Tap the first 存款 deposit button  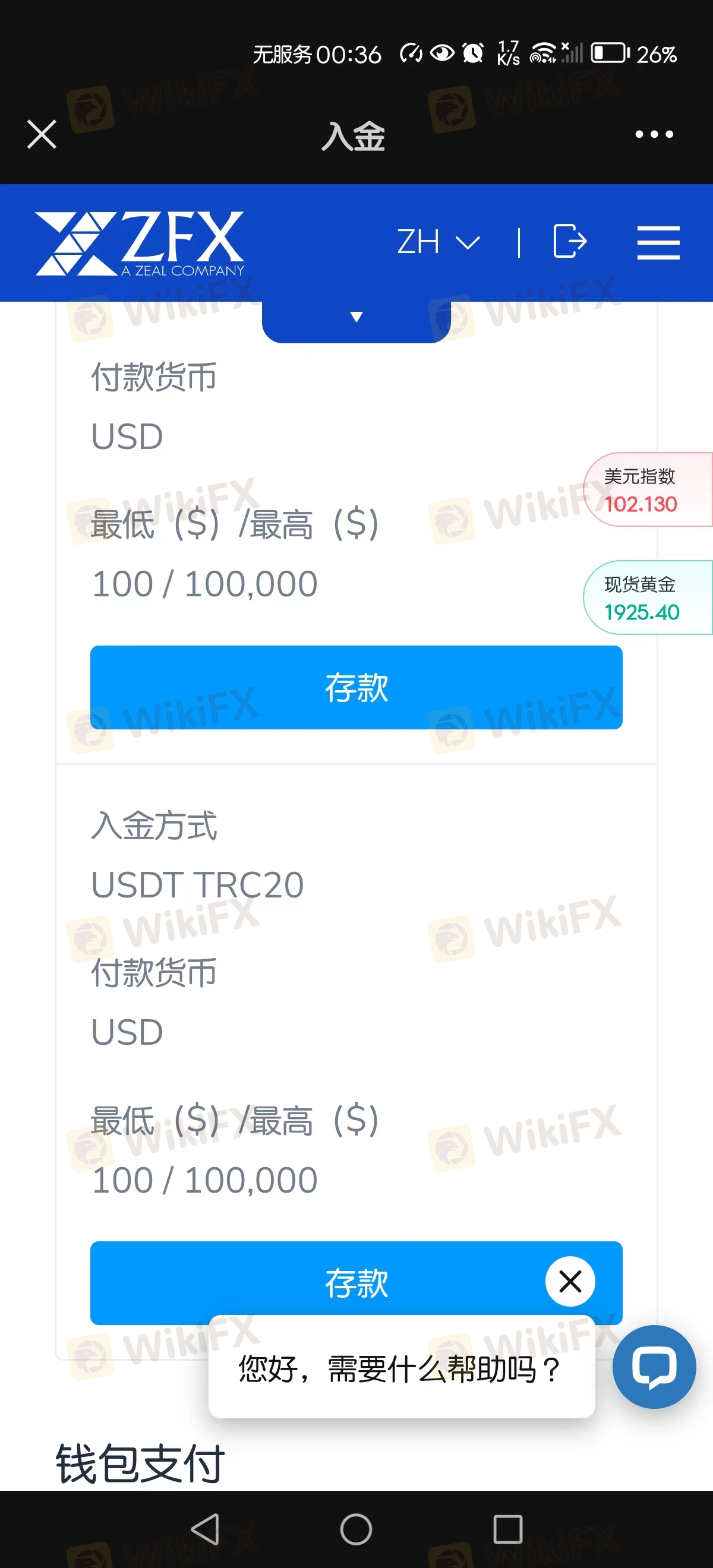(356, 687)
